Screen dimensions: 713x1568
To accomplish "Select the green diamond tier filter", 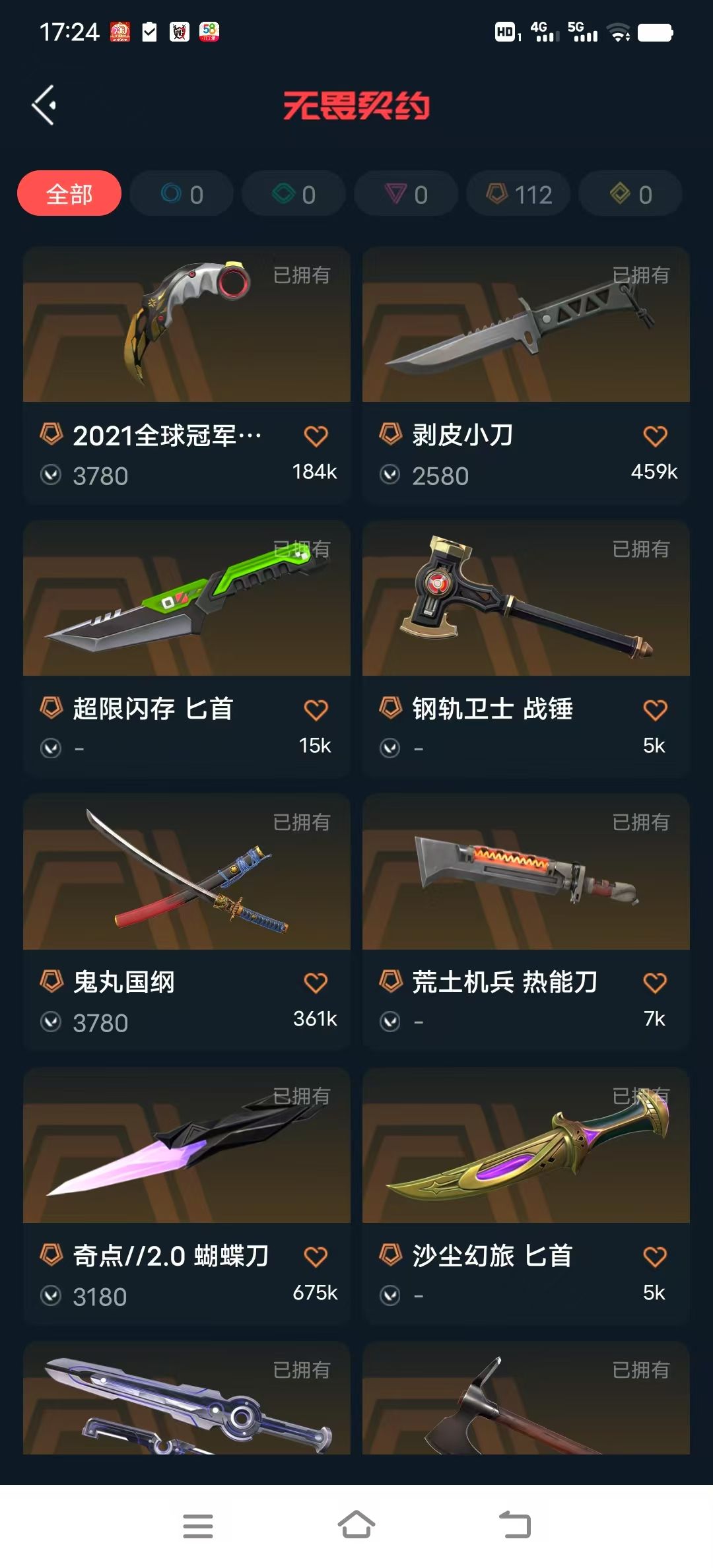I will (294, 193).
